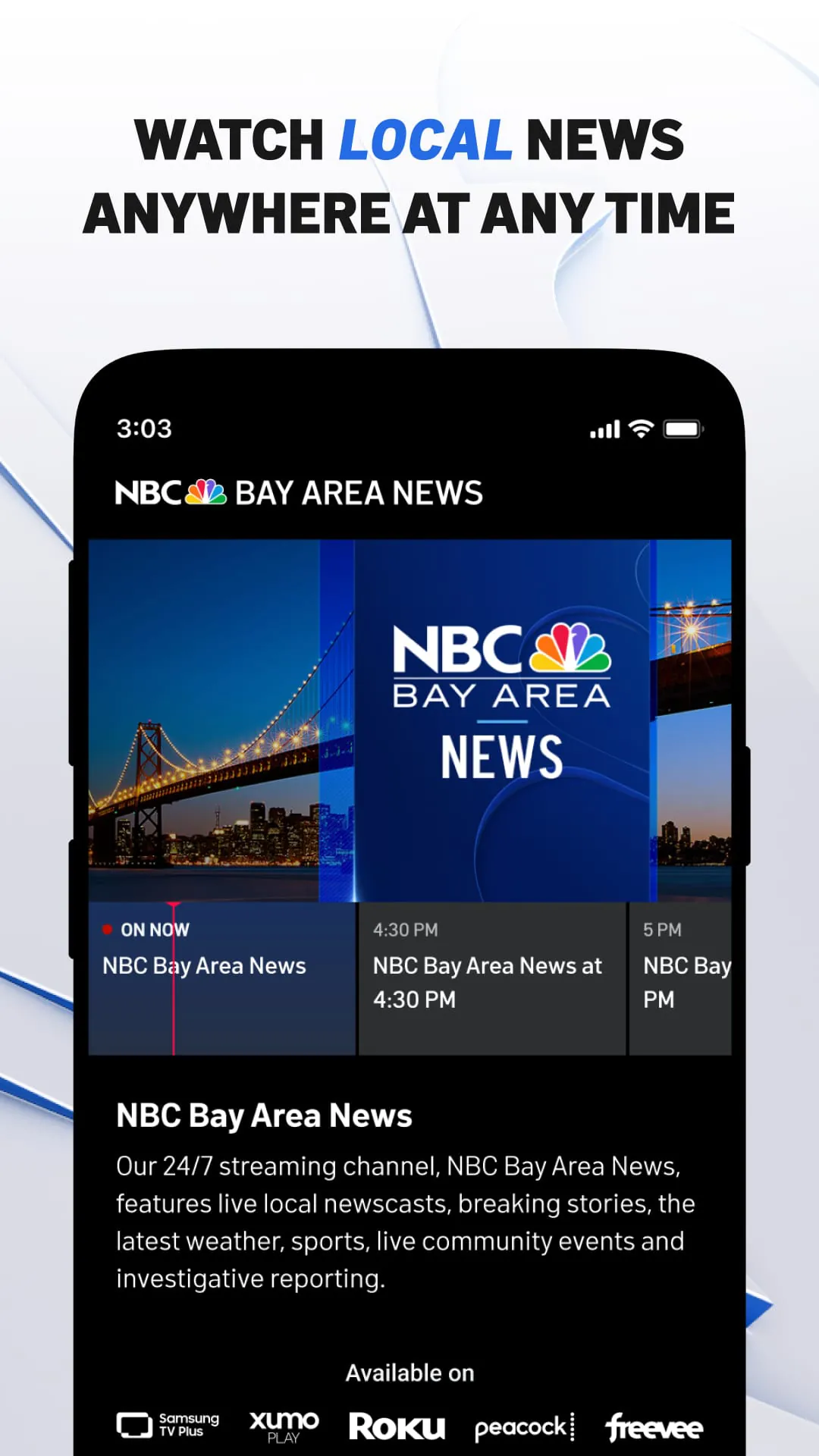Toggle the red live indicator dot
Screen dimensions: 819x1456
pos(108,929)
